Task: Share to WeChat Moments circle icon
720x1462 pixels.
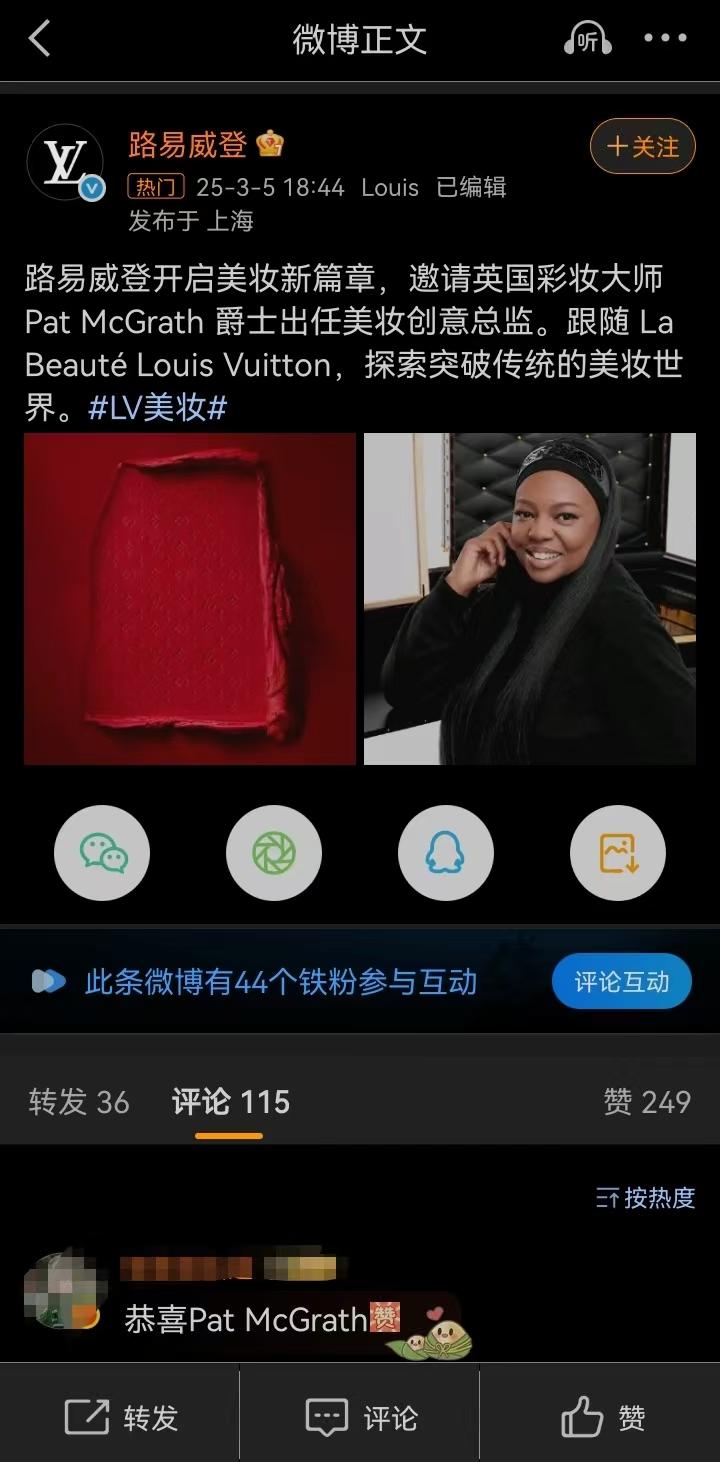Action: pos(274,853)
